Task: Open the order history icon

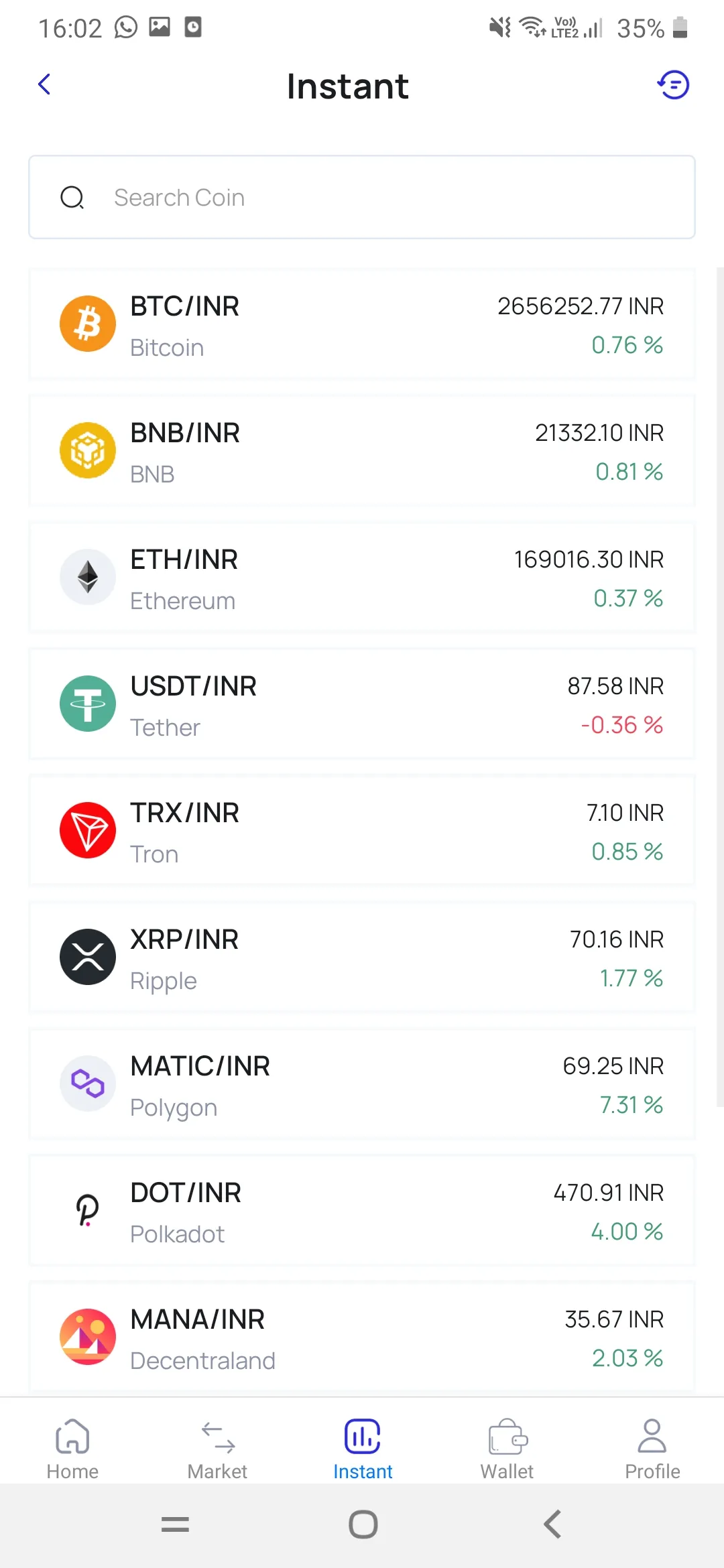Action: tap(673, 85)
